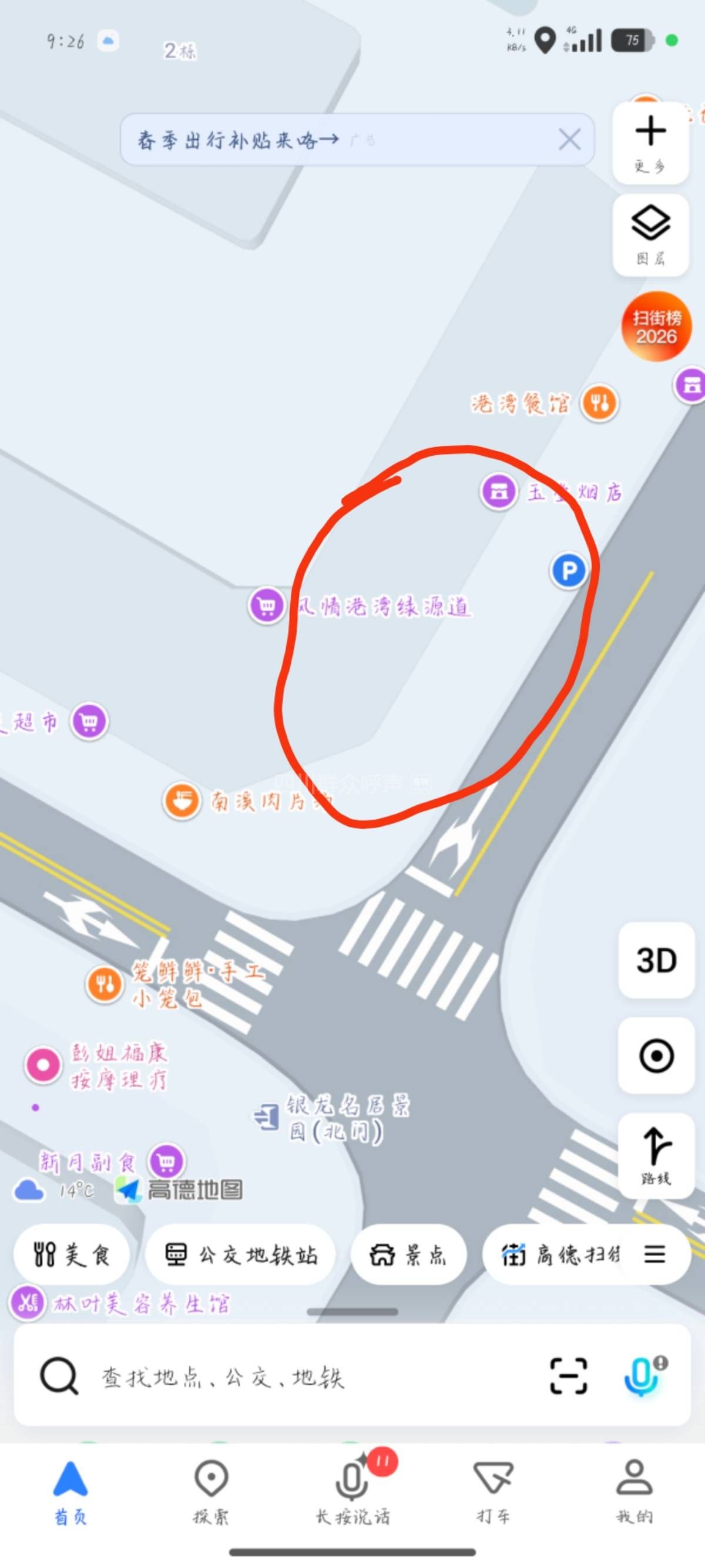Open the 路线 route planner

656,1155
